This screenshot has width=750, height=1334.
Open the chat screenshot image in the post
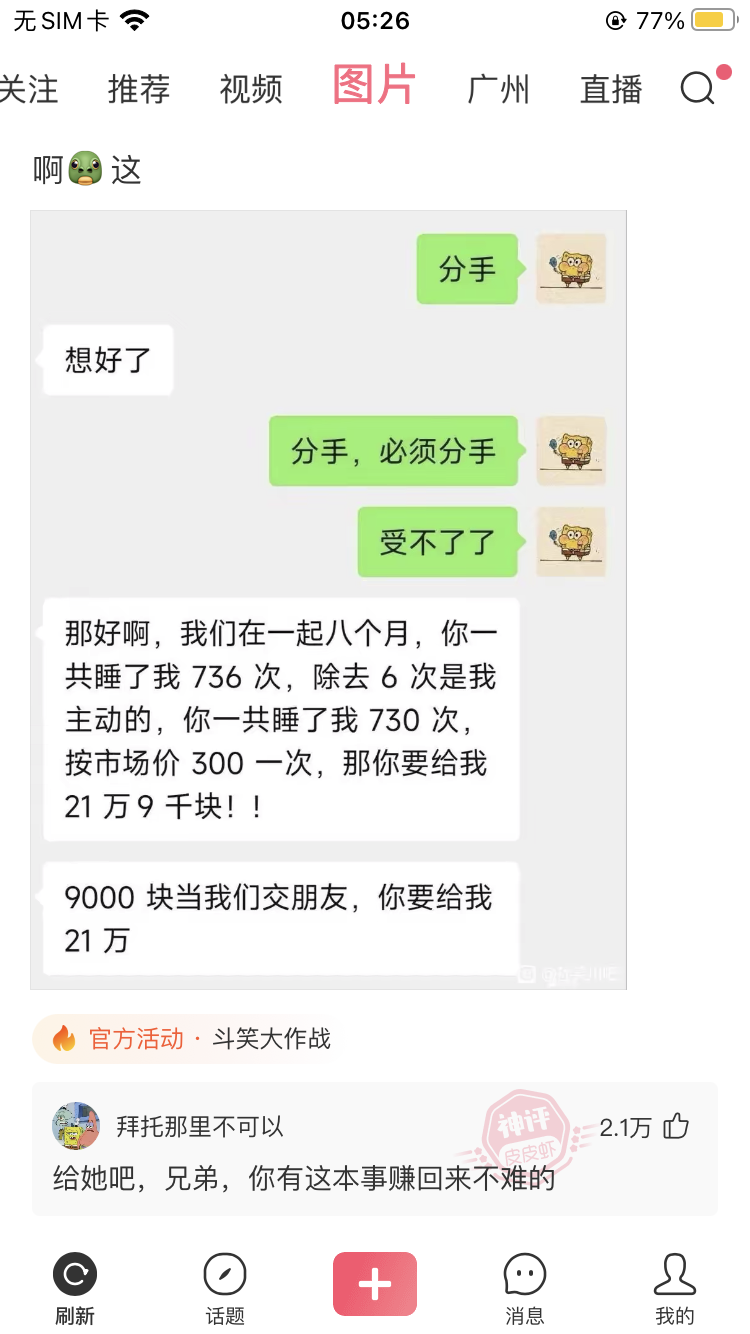coord(328,600)
